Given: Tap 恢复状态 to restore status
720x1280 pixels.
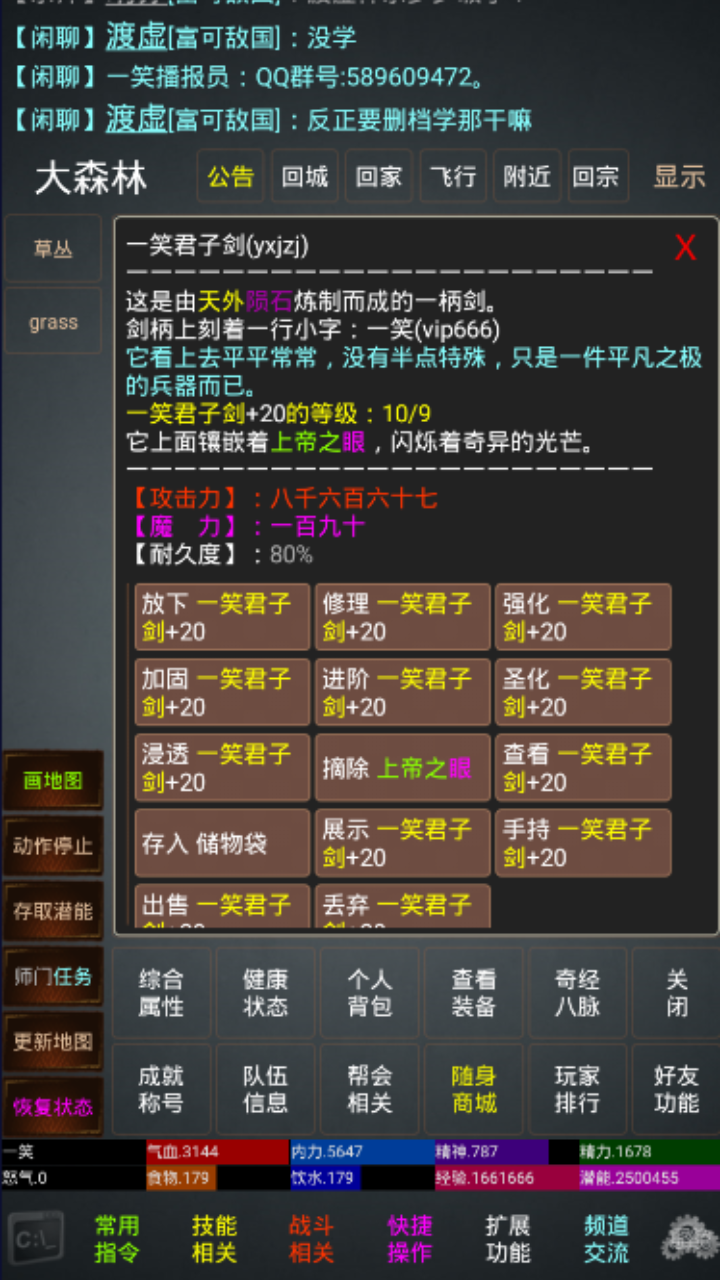Looking at the screenshot, I should coord(53,1107).
